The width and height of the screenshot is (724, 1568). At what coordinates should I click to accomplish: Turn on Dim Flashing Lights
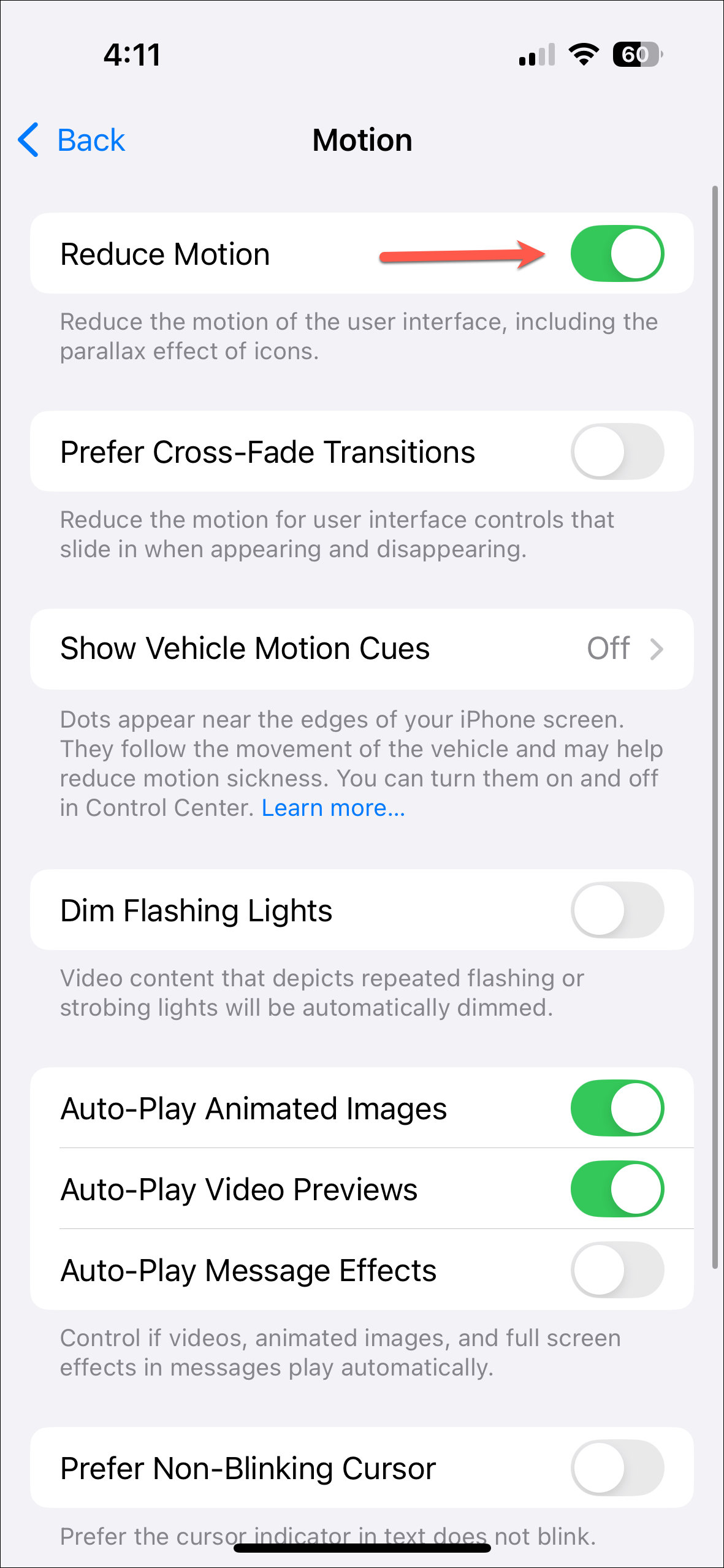[x=617, y=910]
